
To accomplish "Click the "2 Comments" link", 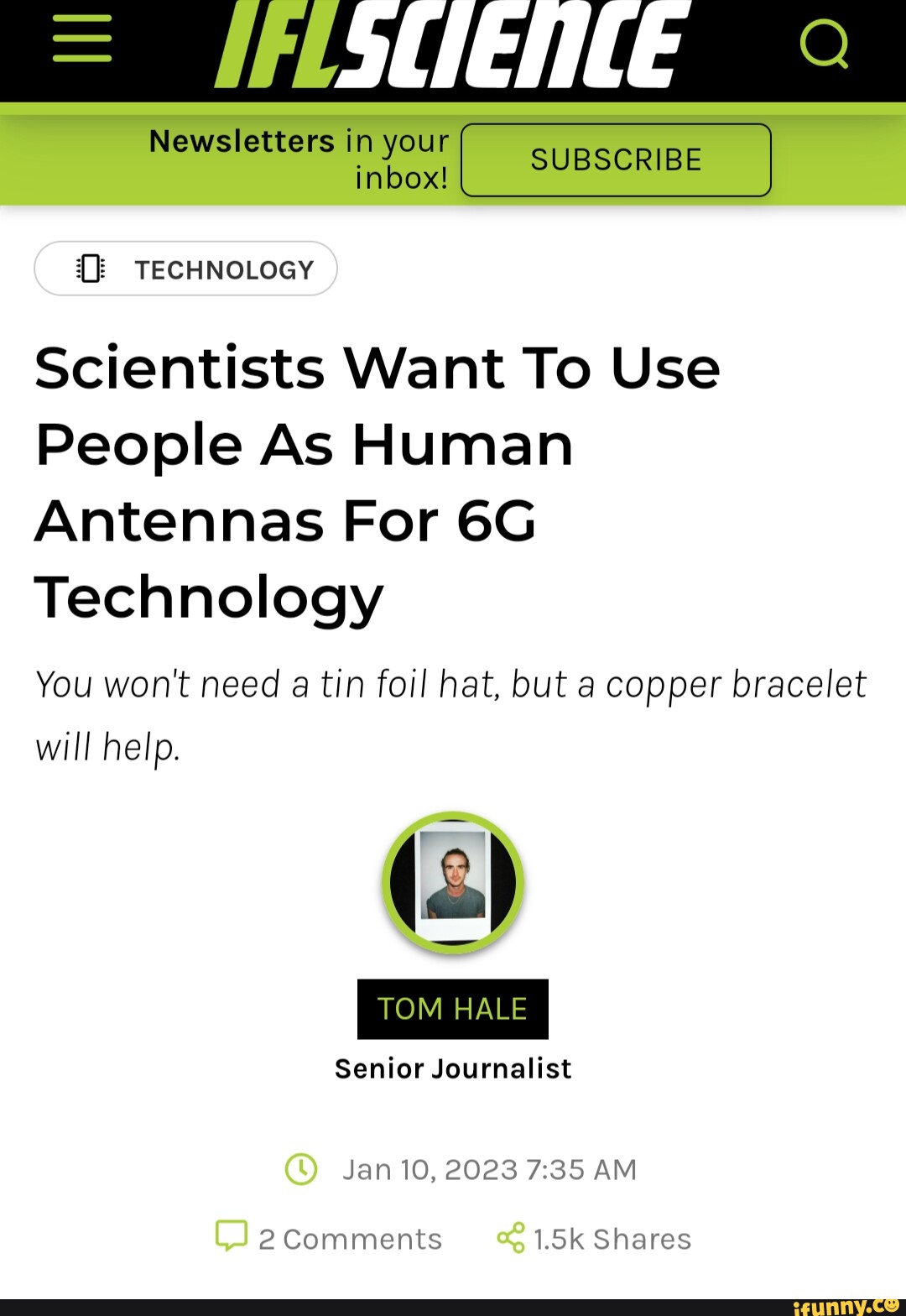I will pos(351,1238).
